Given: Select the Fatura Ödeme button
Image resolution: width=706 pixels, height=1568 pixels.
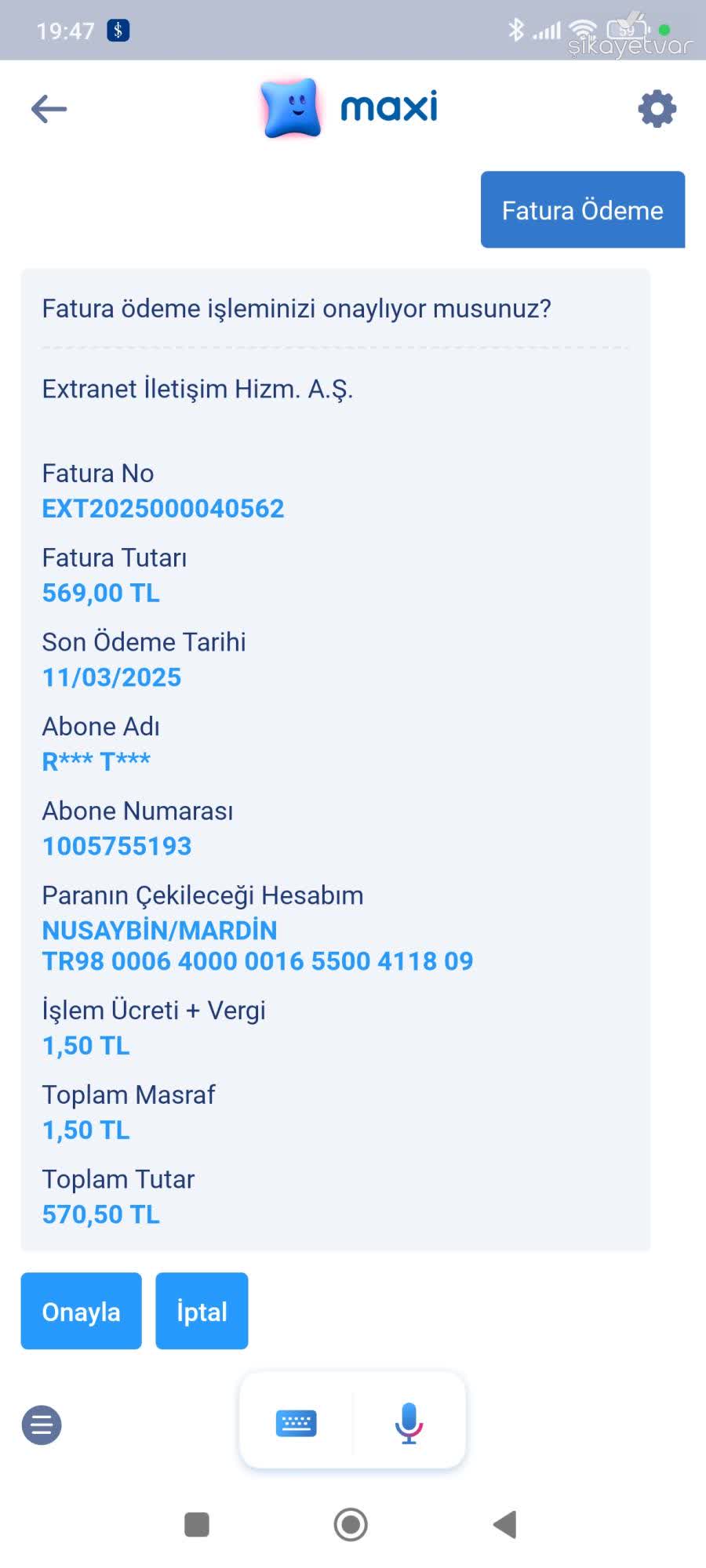Looking at the screenshot, I should (x=582, y=209).
